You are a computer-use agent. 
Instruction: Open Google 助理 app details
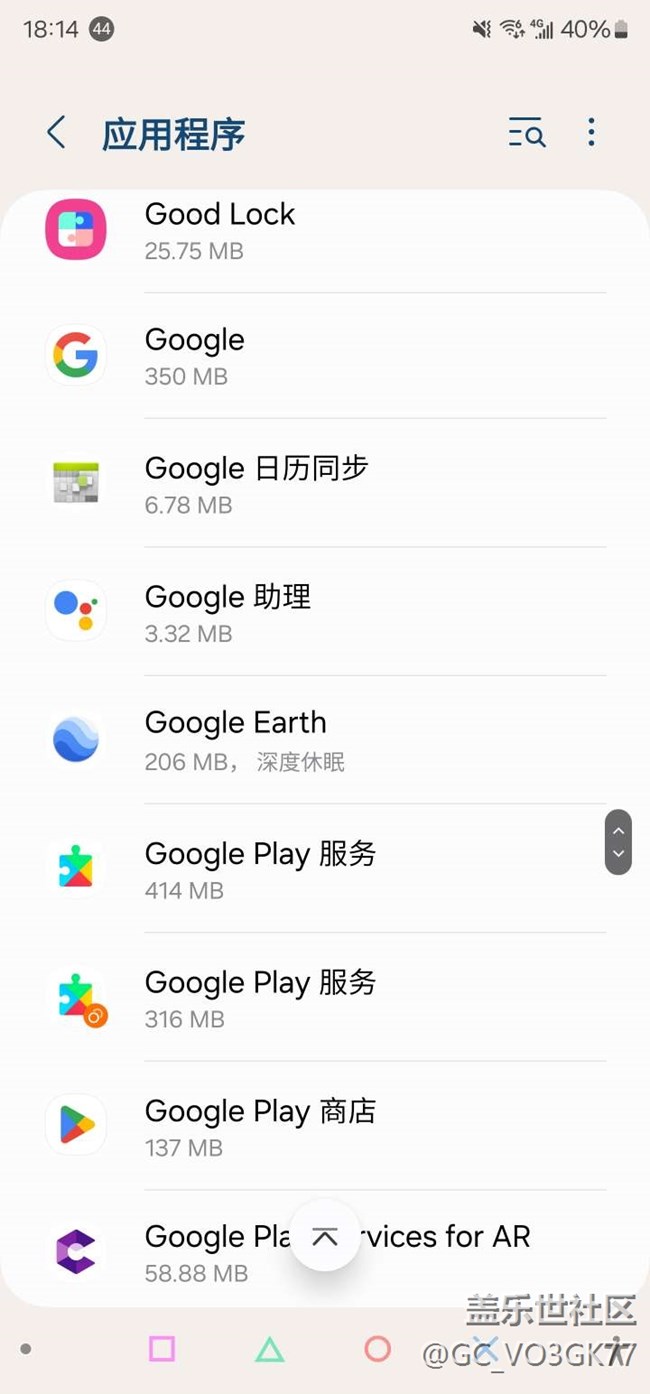[325, 612]
